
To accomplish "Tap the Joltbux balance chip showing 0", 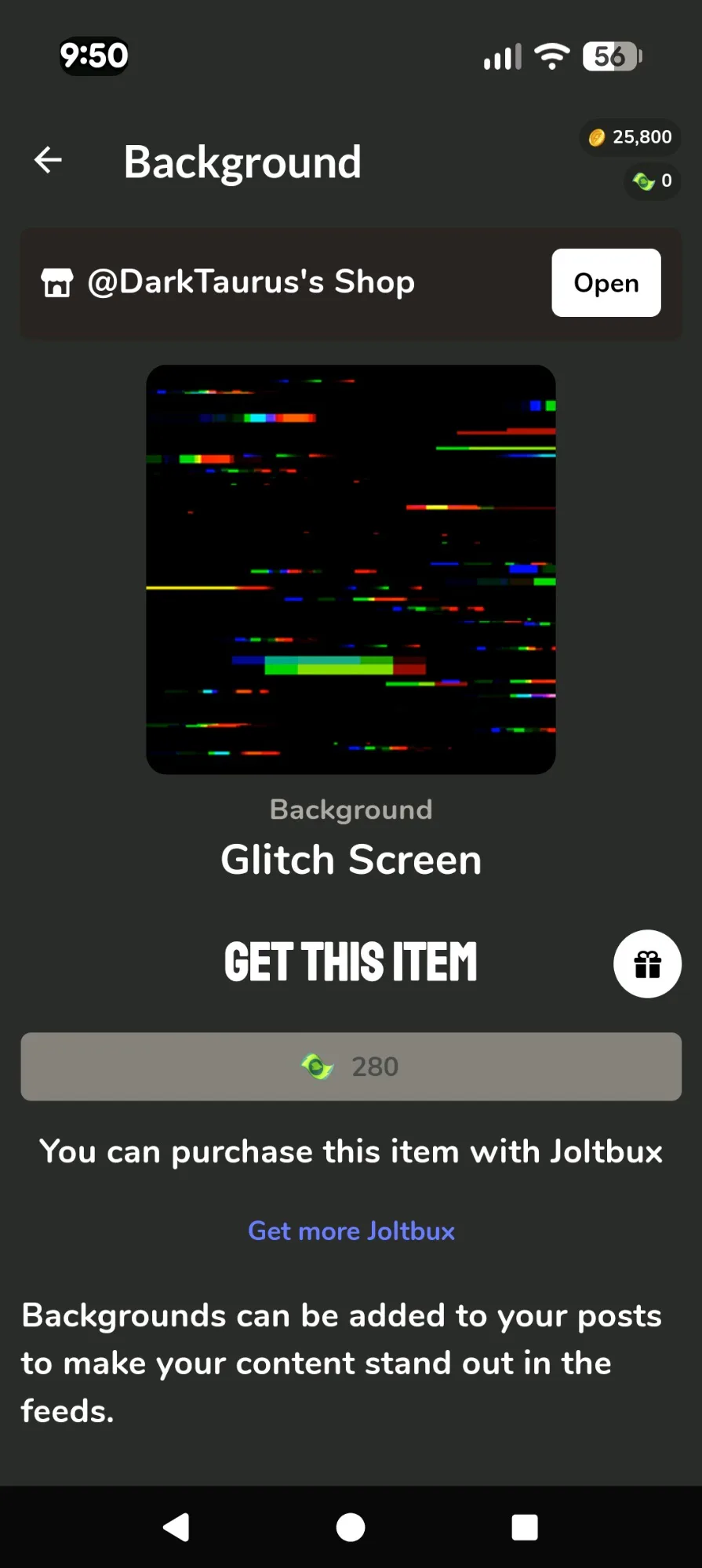I will (x=652, y=181).
